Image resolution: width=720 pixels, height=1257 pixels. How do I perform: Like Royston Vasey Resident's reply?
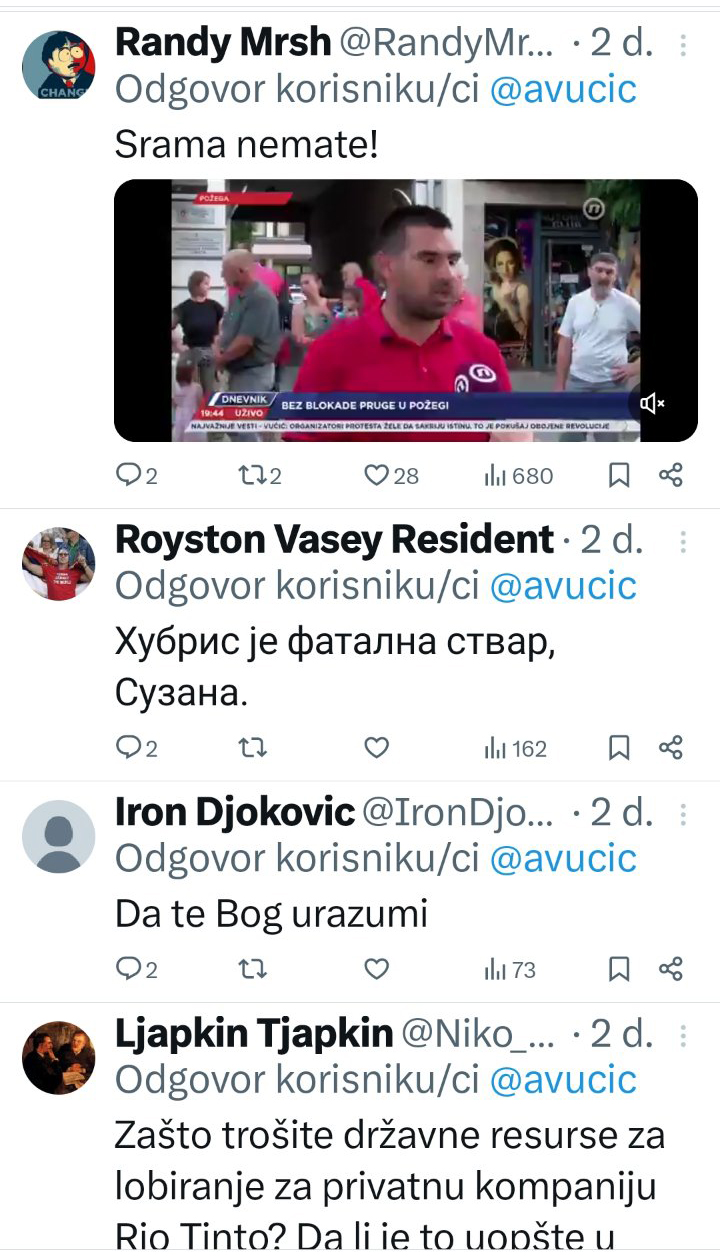[x=376, y=747]
